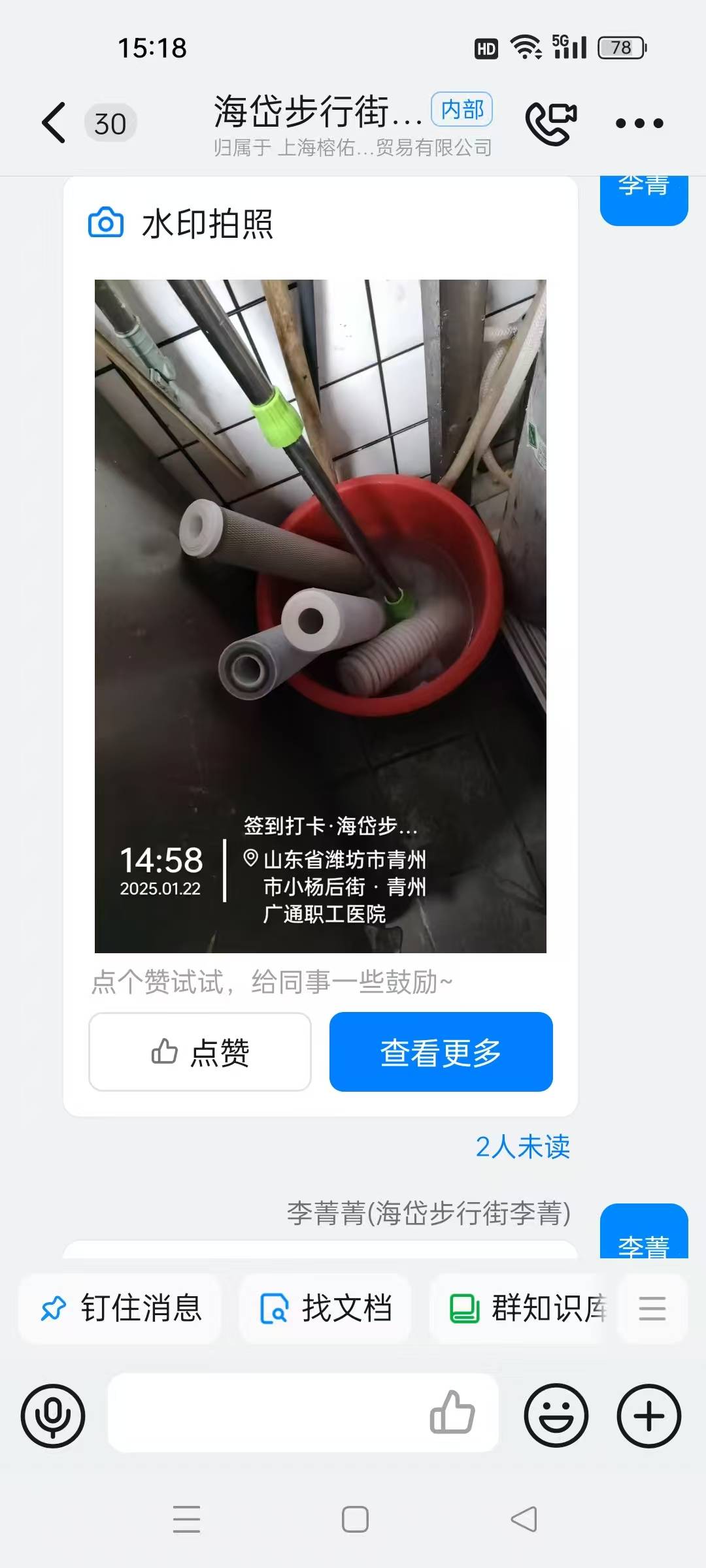The image size is (706, 1568).
Task: Tap the system back triangle button
Action: point(524,1519)
